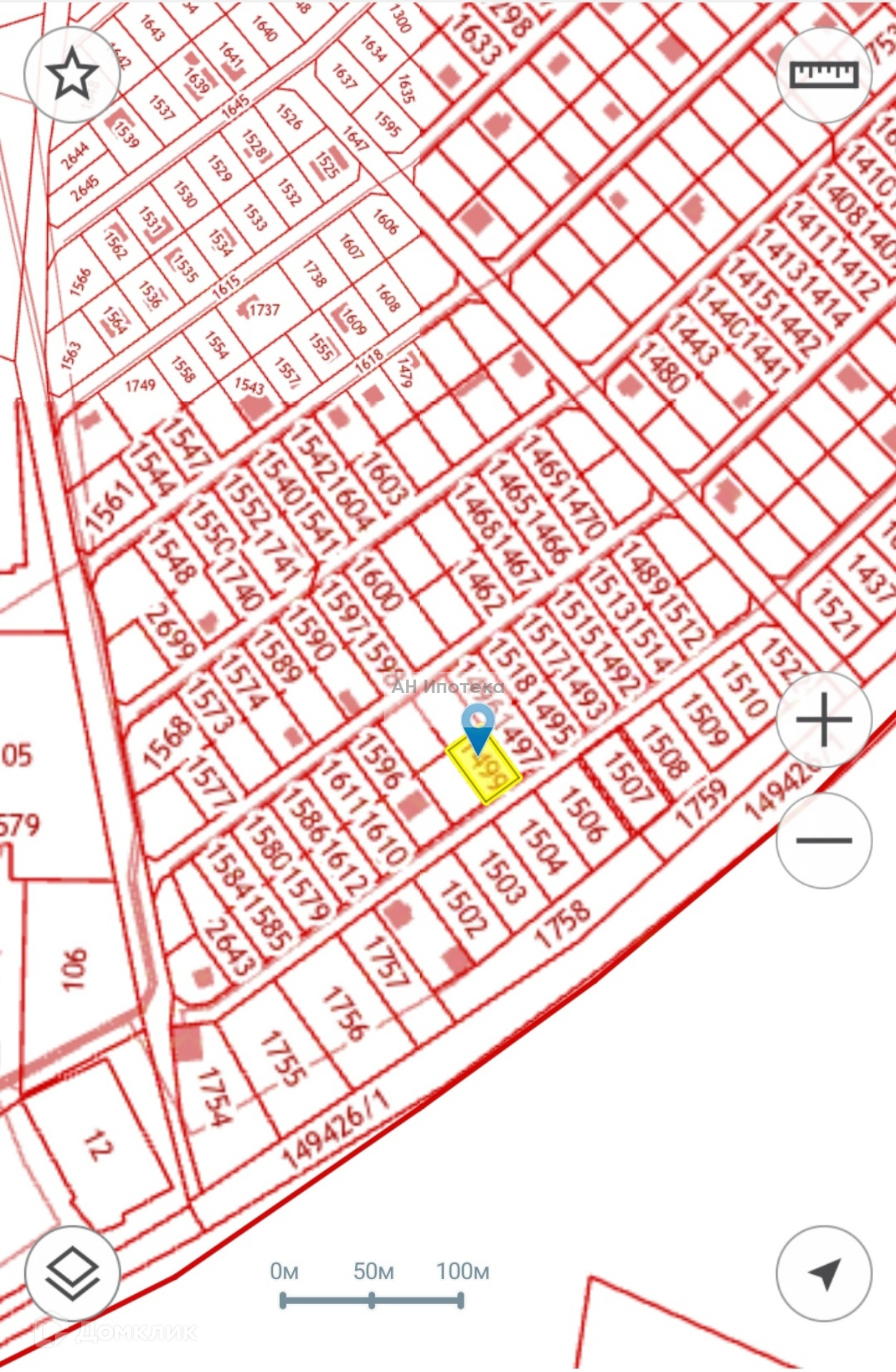This screenshot has height=1372, width=896.
Task: Open the ruler measuring tool
Action: click(x=823, y=75)
